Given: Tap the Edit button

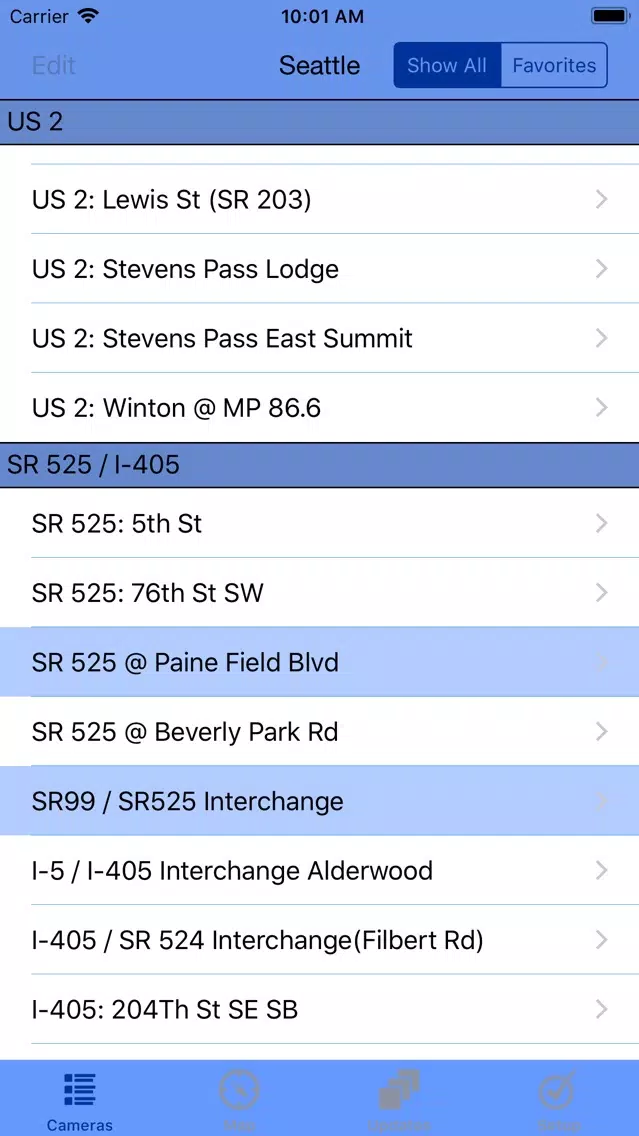Looking at the screenshot, I should coord(54,65).
